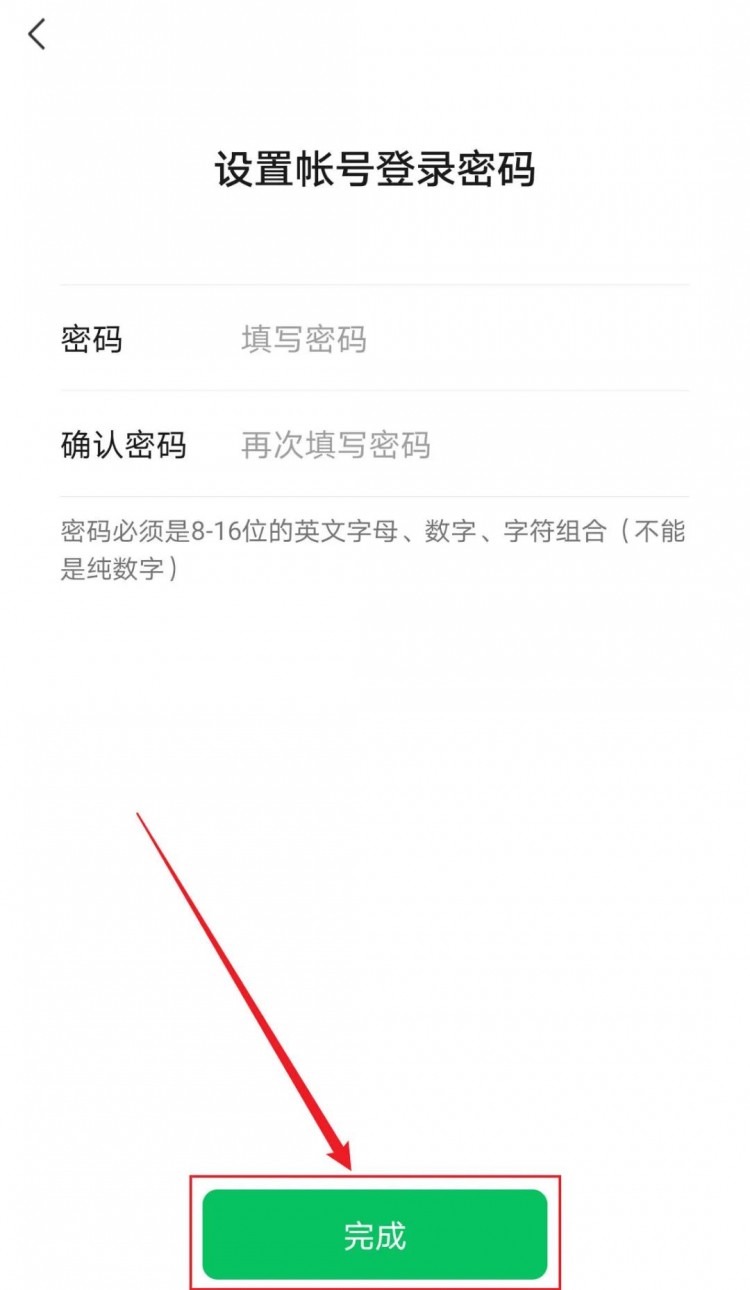The image size is (750, 1290).
Task: Click the back arrow at top left
Action: 37,33
